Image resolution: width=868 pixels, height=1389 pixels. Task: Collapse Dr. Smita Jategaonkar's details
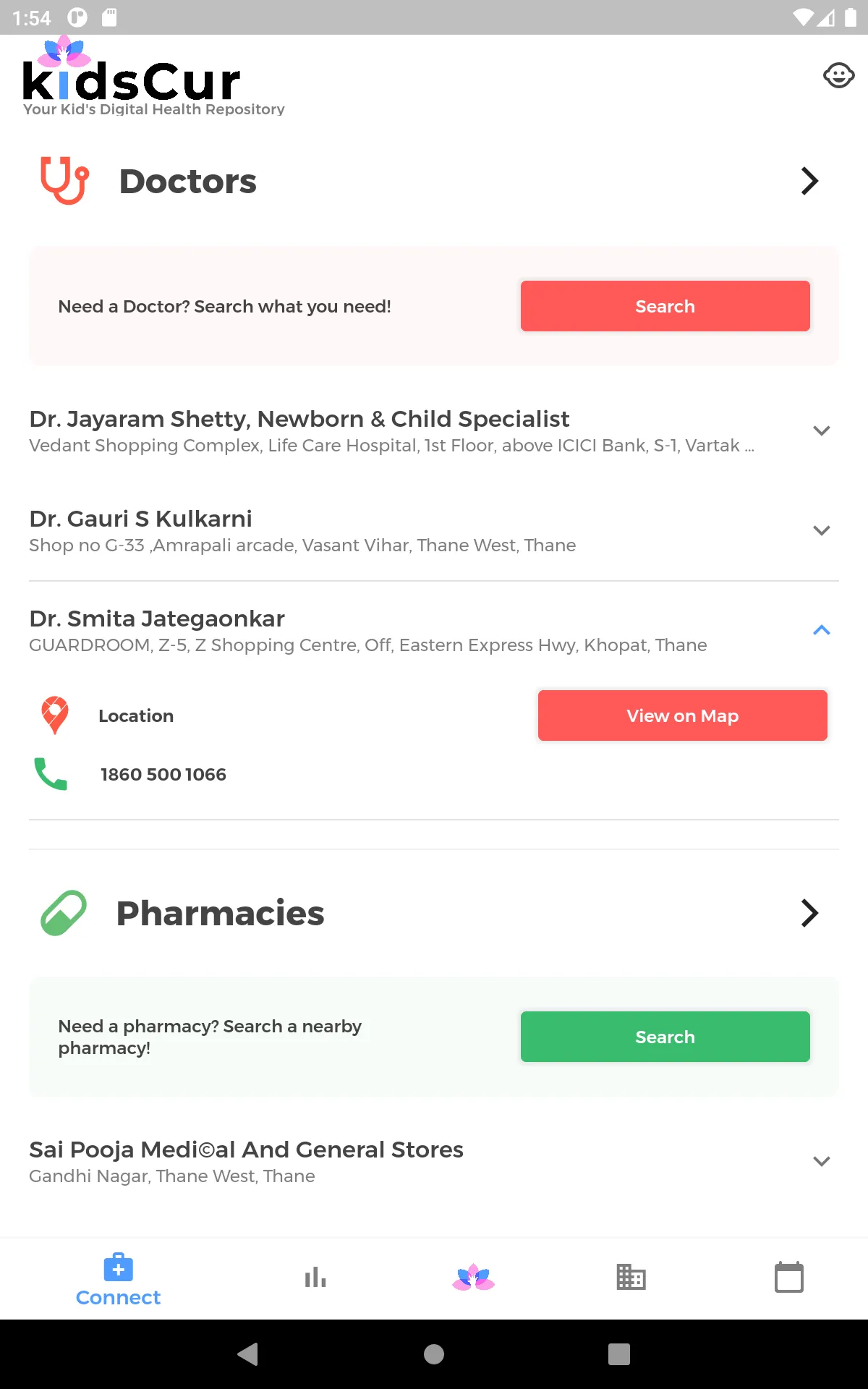click(821, 630)
